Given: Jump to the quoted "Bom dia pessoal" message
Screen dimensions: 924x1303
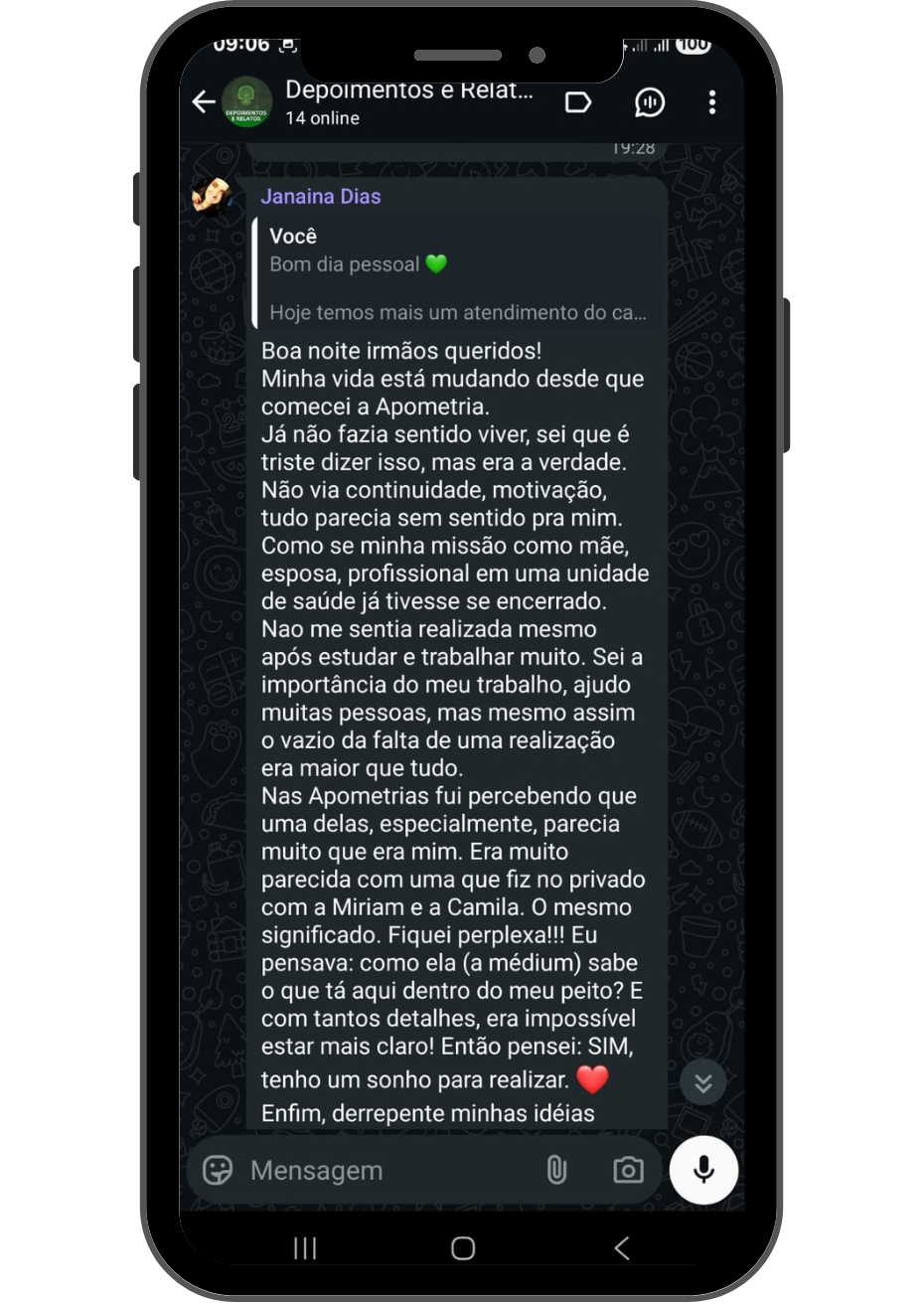Looking at the screenshot, I should tap(457, 274).
